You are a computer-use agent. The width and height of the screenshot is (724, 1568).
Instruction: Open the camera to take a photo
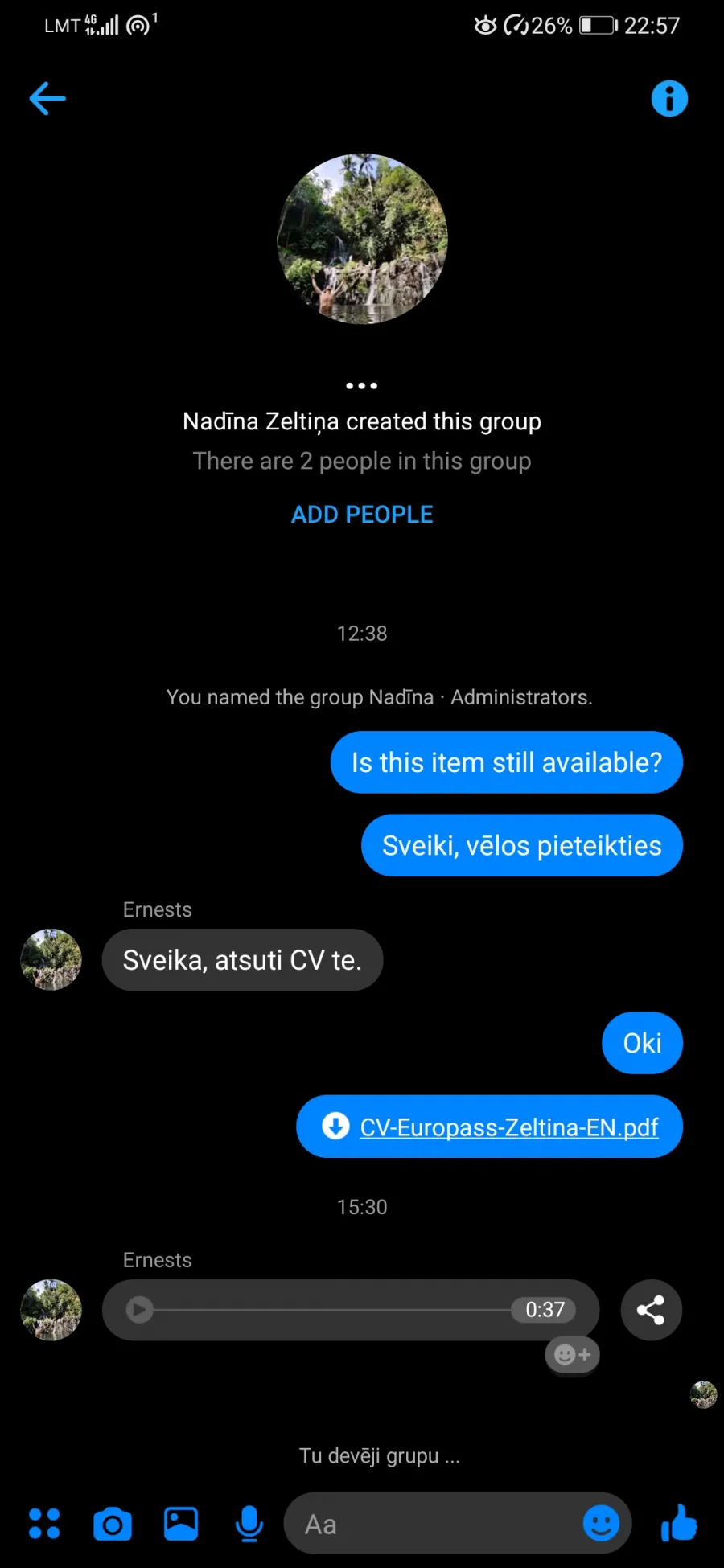pyautogui.click(x=113, y=1524)
